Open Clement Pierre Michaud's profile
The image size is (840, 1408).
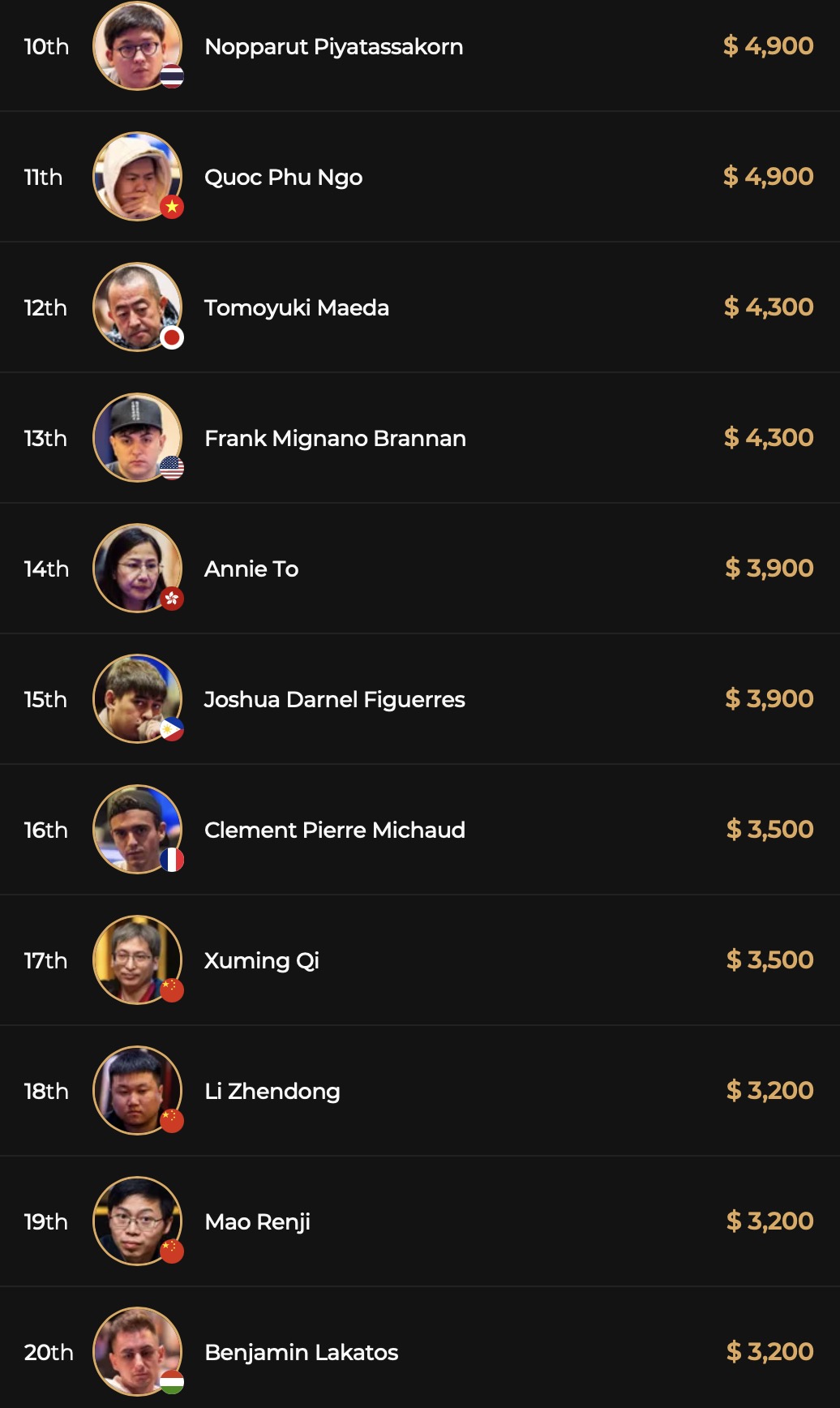coord(334,831)
